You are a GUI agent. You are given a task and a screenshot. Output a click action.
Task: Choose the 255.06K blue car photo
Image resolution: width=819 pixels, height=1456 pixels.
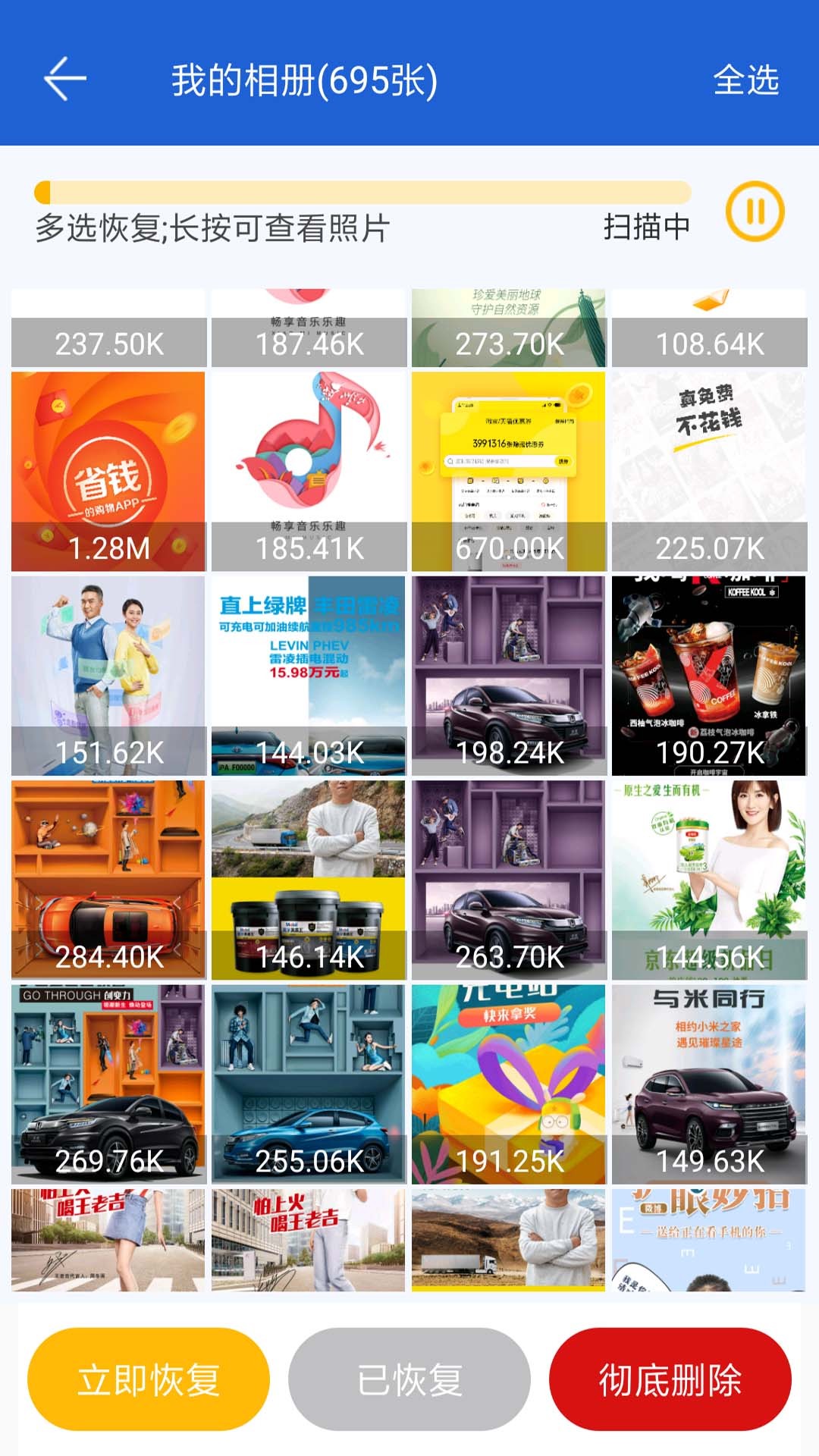(x=309, y=1084)
